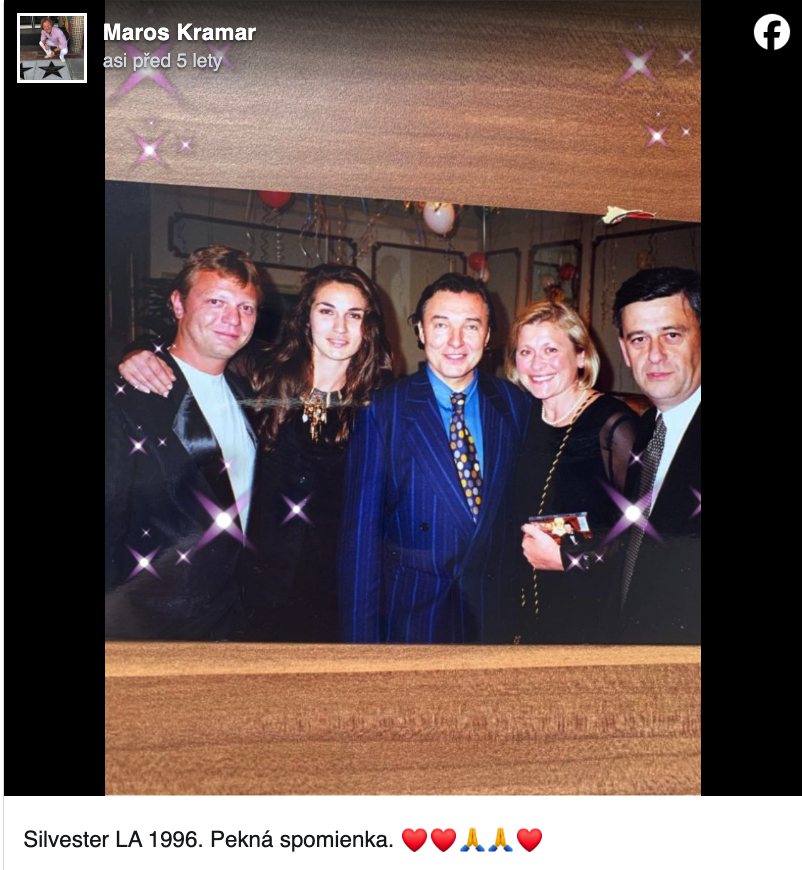Open the Silvester LA 1996 post photo

[402, 420]
